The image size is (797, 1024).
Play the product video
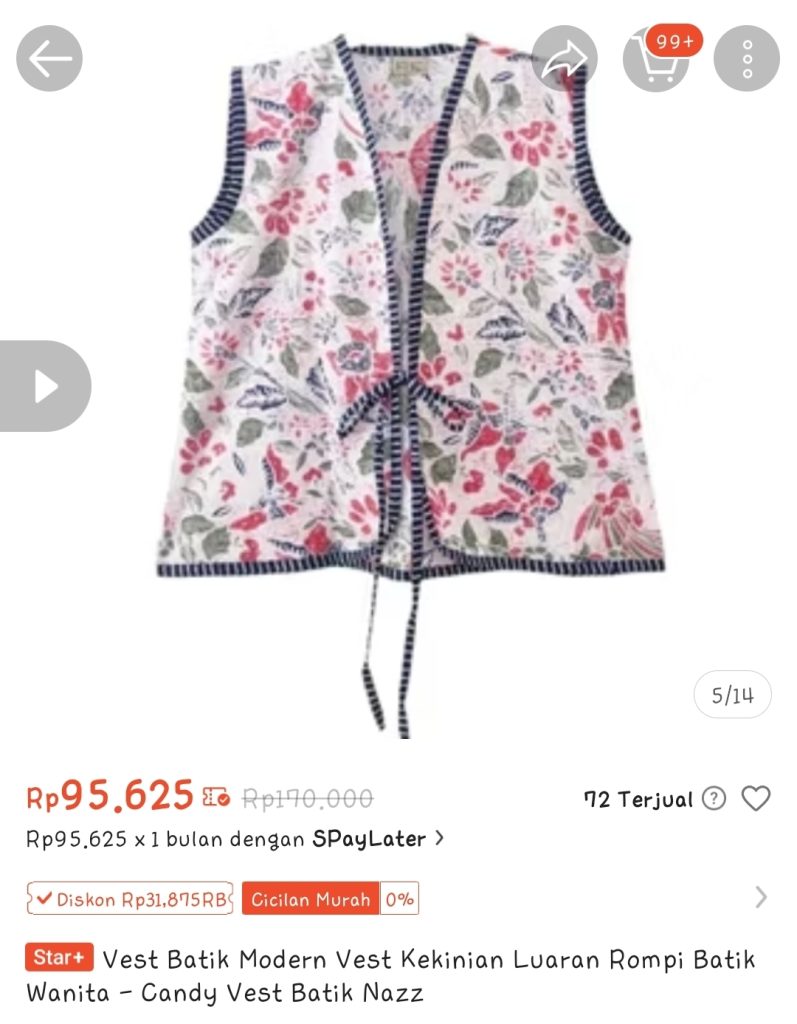pos(45,386)
